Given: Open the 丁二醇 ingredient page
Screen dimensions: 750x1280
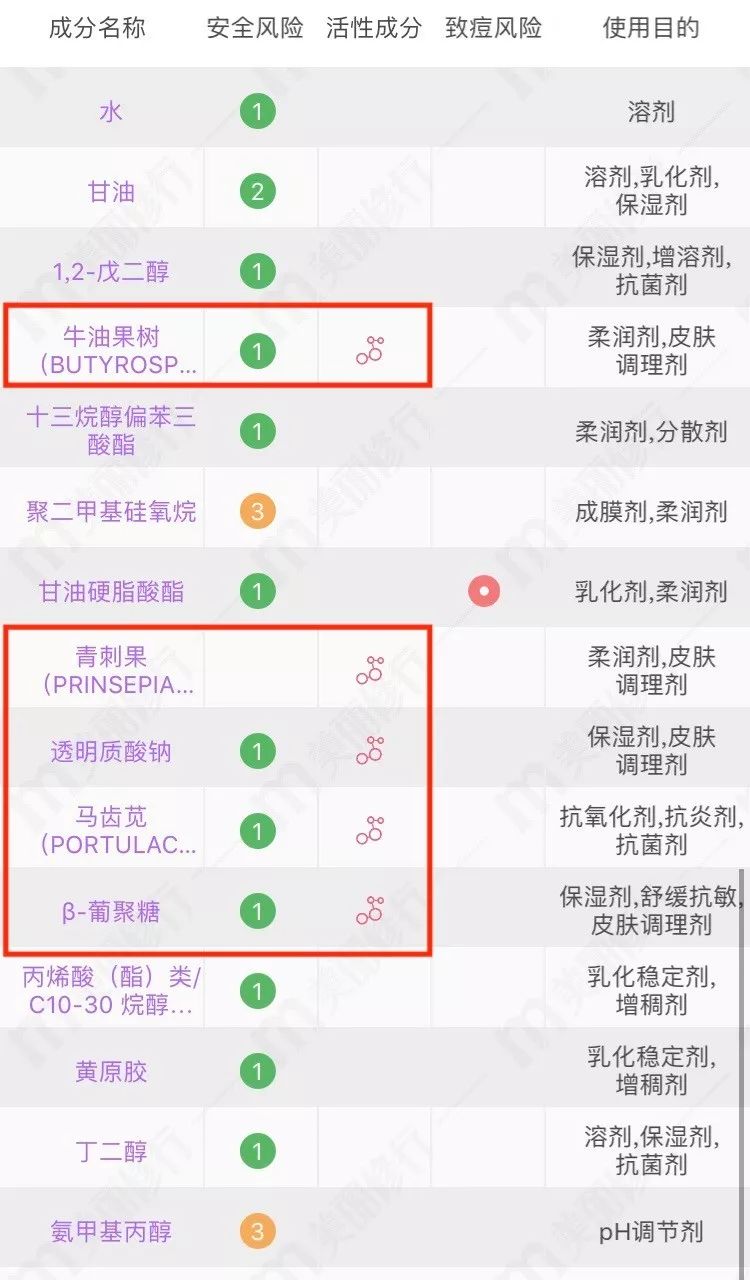Looking at the screenshot, I should tap(111, 1151).
